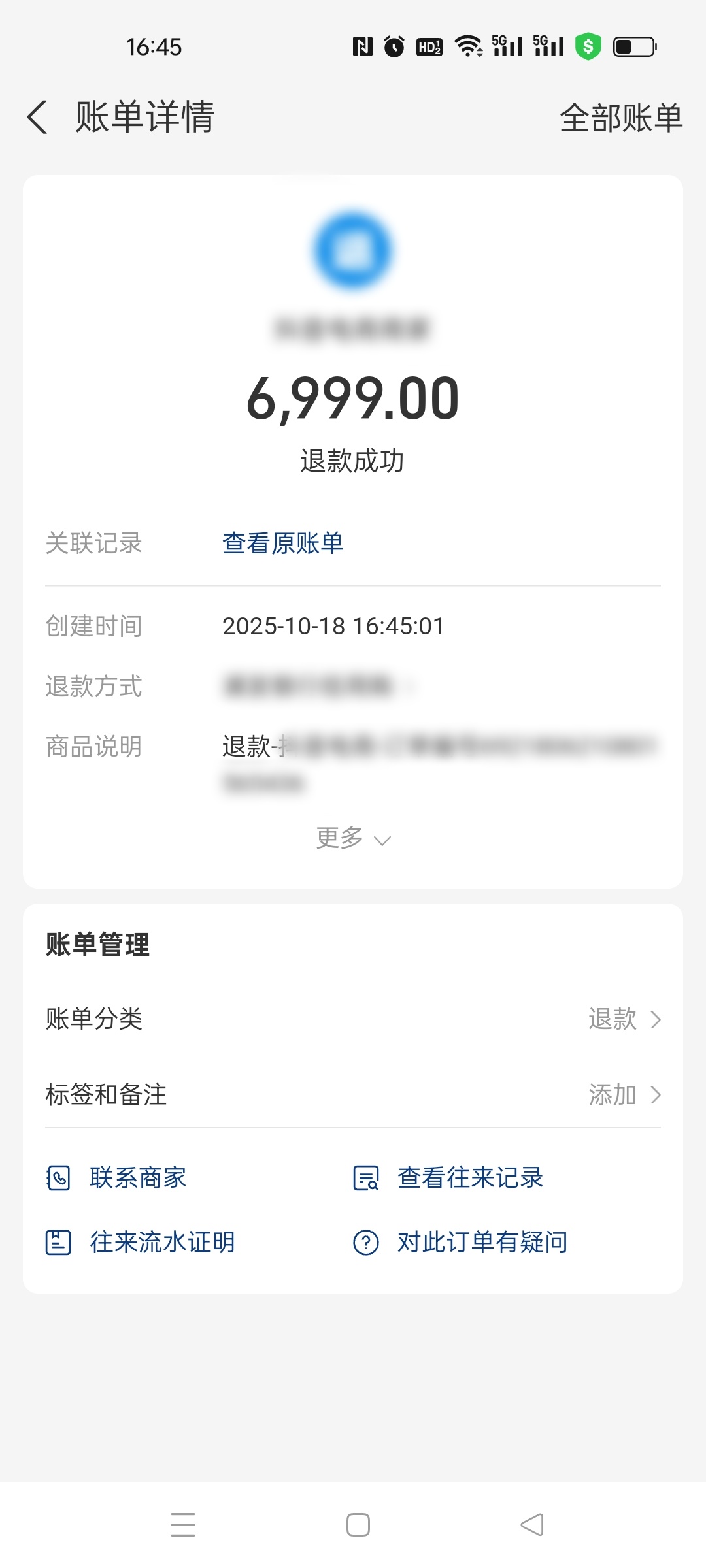Open recent apps from navigation bar
706x1568 pixels.
tap(183, 1525)
